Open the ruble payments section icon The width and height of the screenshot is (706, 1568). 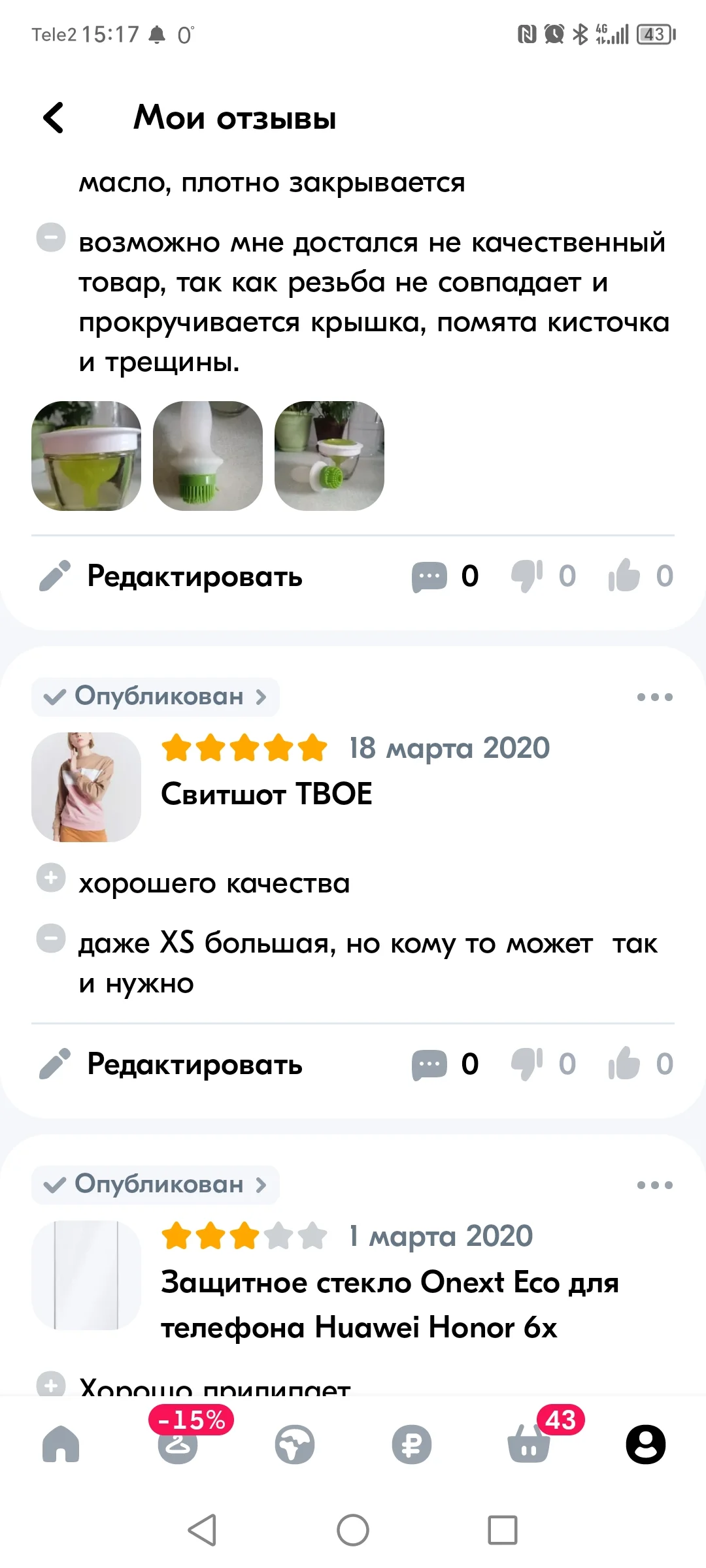pos(412,1445)
